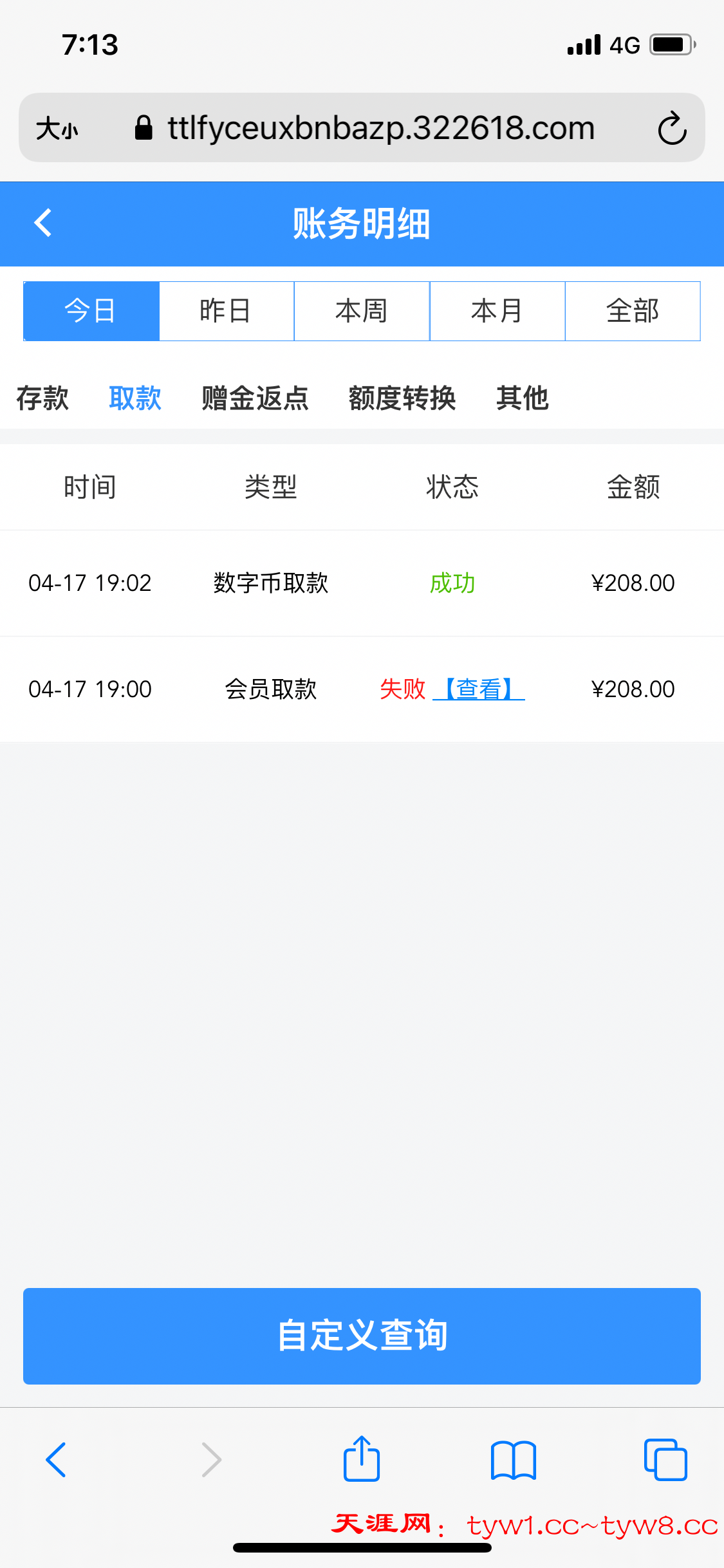Open browser bookmarks
The width and height of the screenshot is (724, 1568).
[x=513, y=1459]
